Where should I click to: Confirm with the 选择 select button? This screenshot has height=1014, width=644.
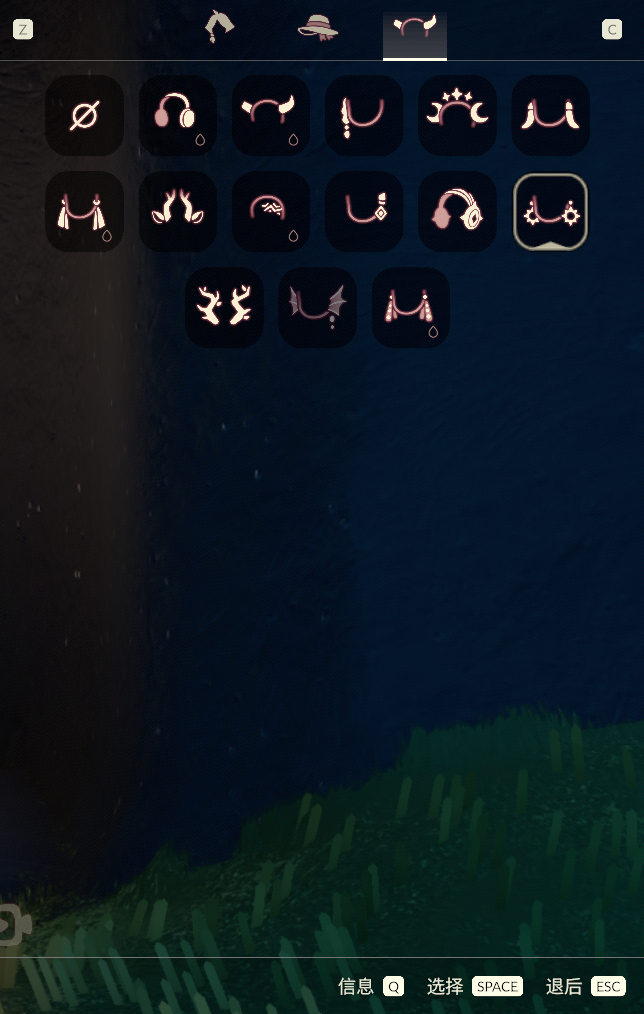click(x=497, y=987)
